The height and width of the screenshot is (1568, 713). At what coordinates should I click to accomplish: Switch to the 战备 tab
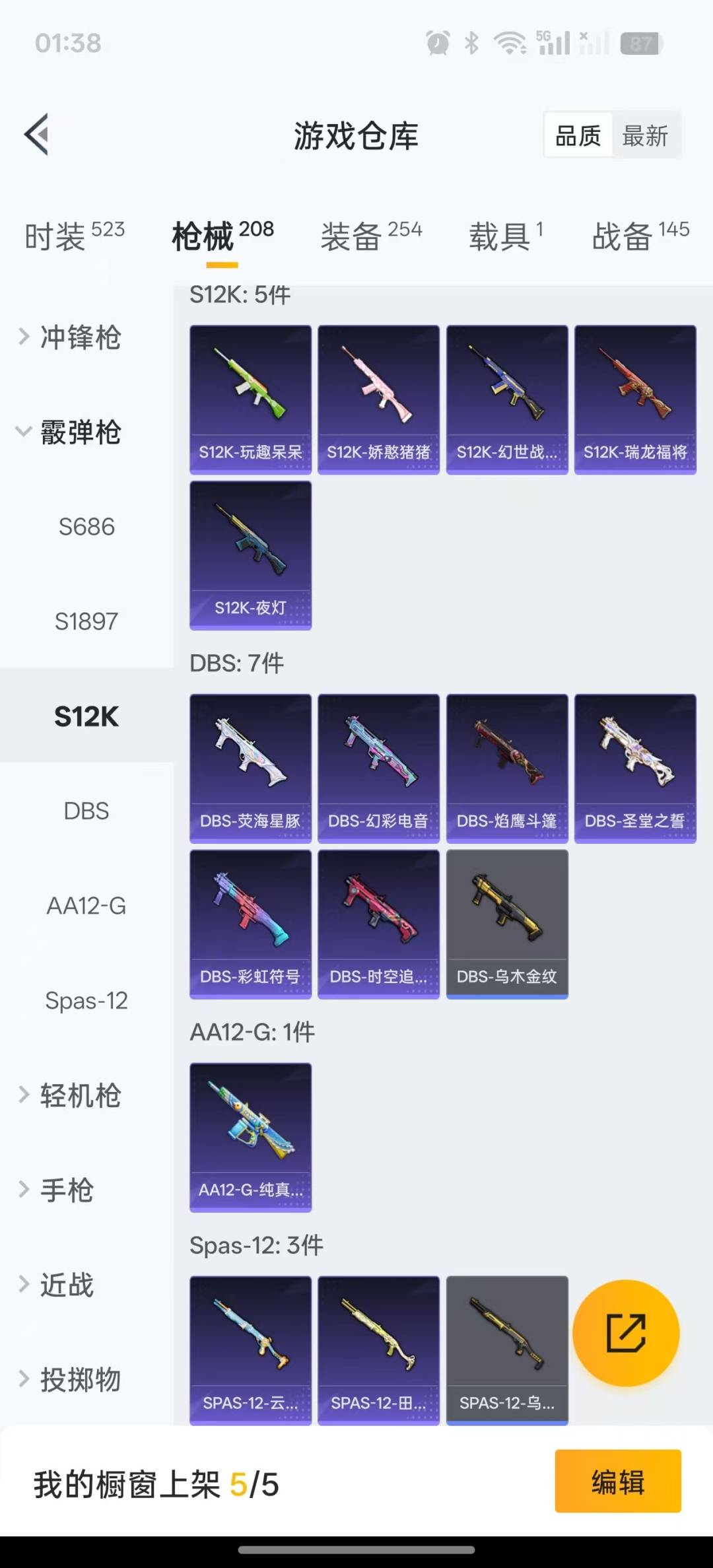(640, 236)
